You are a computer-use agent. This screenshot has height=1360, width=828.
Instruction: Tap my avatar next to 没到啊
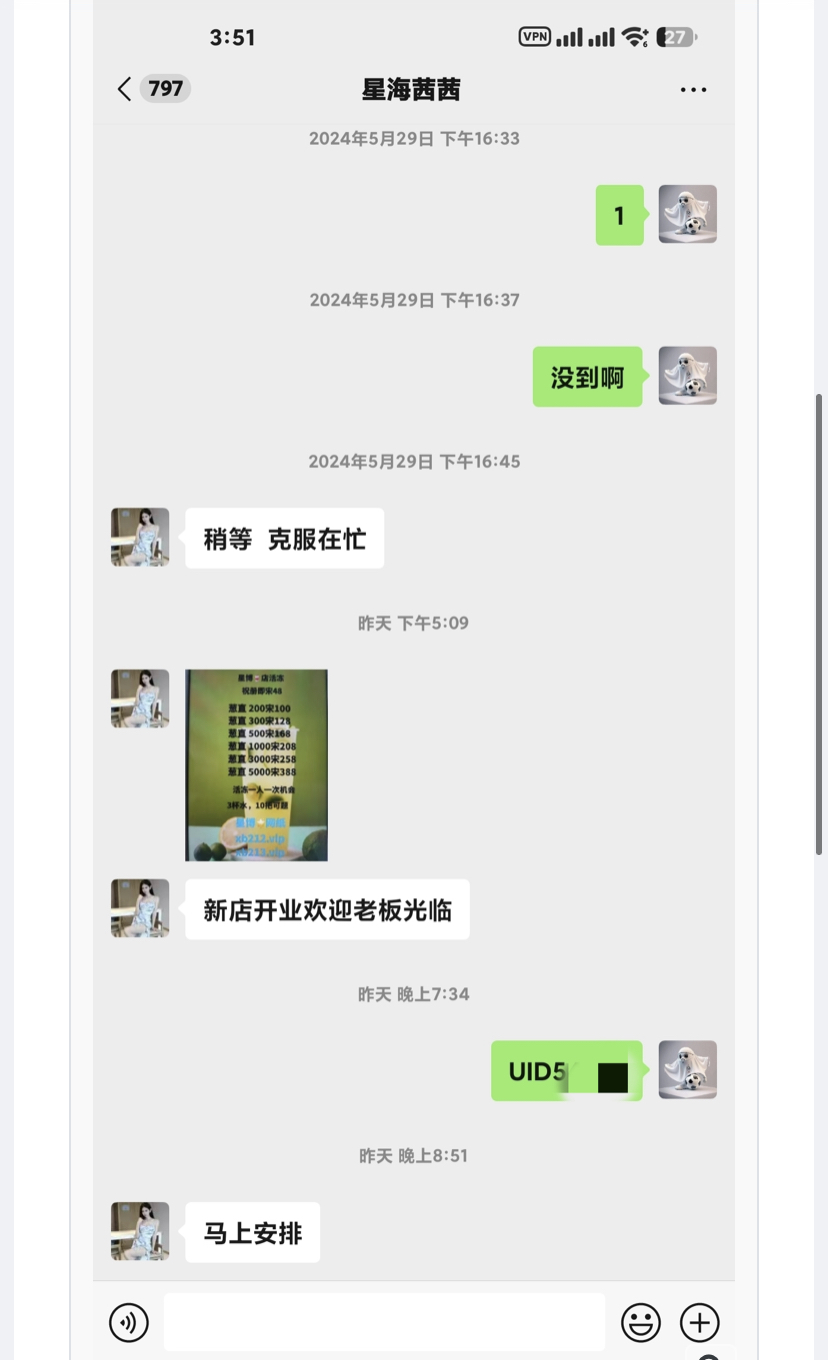click(x=688, y=376)
